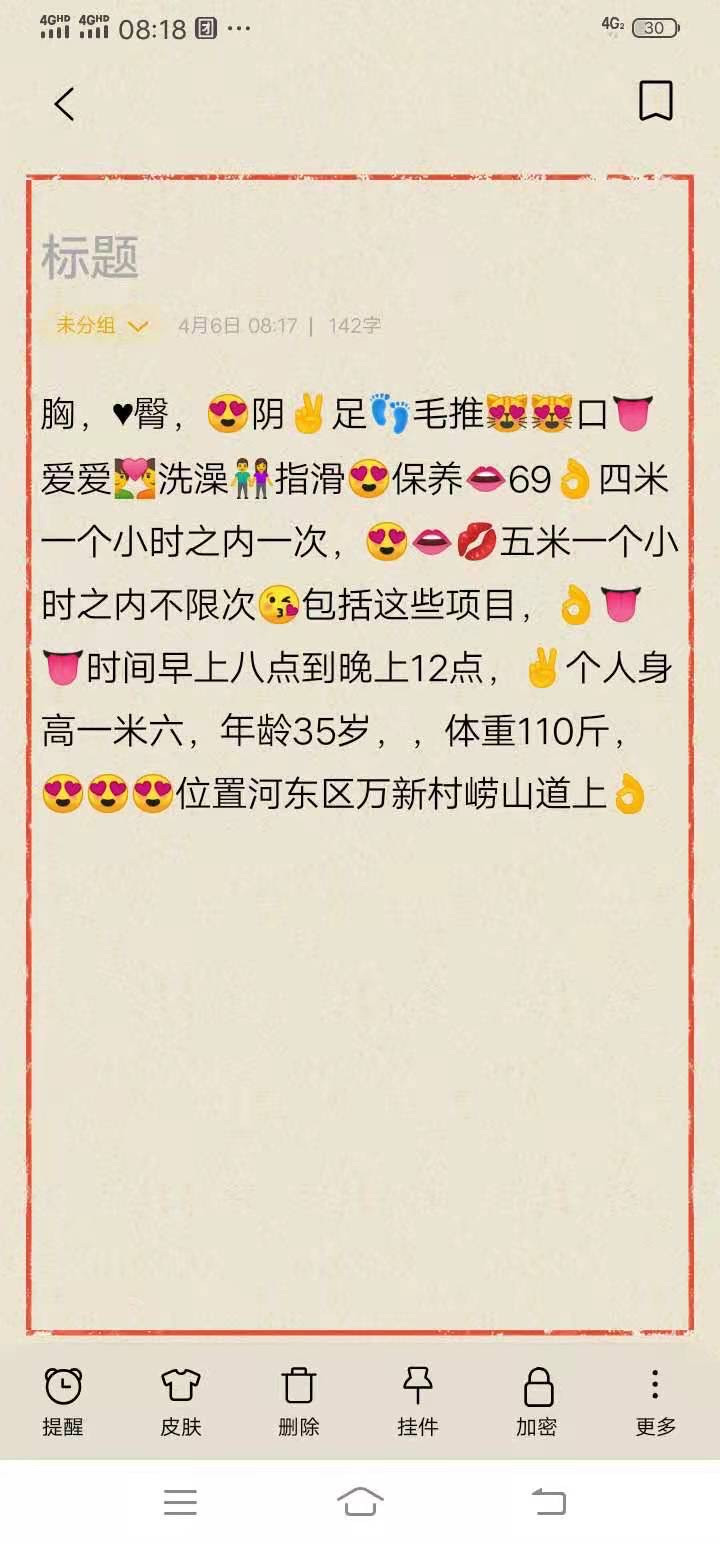Open recent apps from the navigation bar
This screenshot has width=720, height=1544.
[180, 1501]
